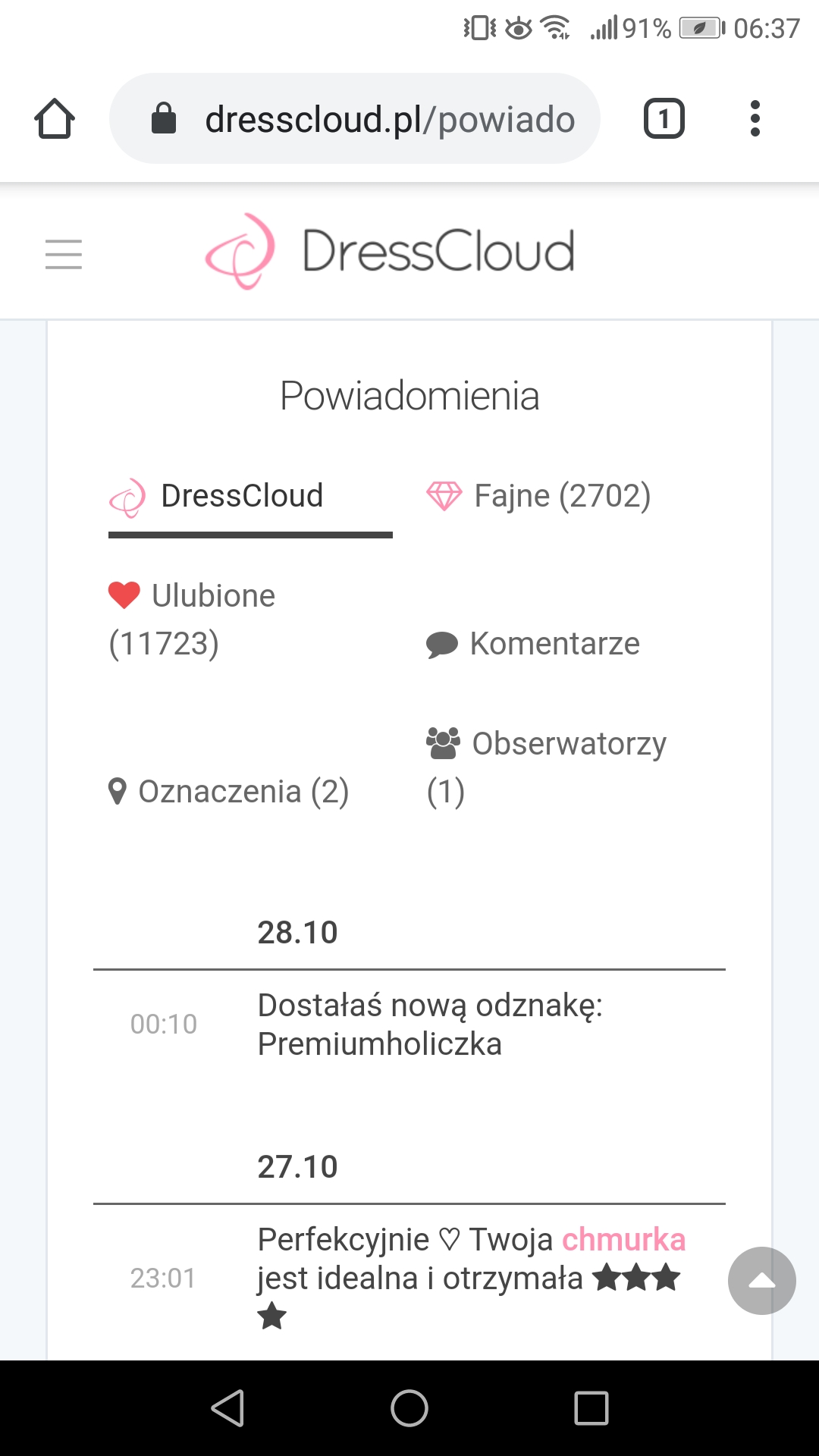Click the home icon left of the address bar
Screen dimensions: 819x1456
(x=55, y=118)
